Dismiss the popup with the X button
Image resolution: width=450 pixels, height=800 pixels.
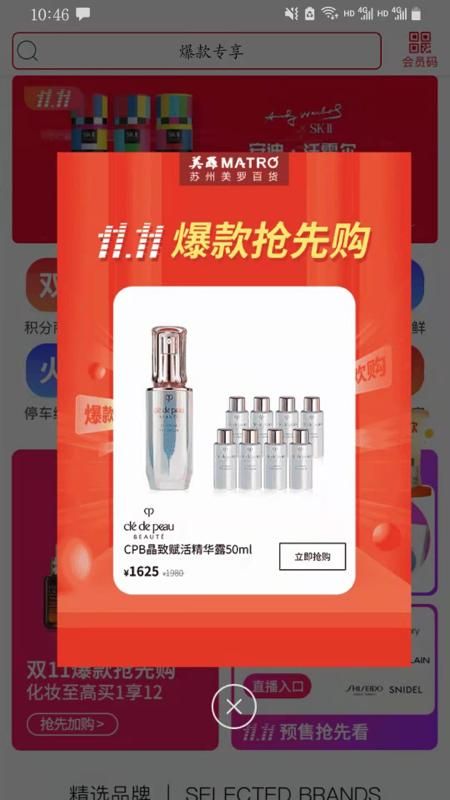[x=234, y=707]
